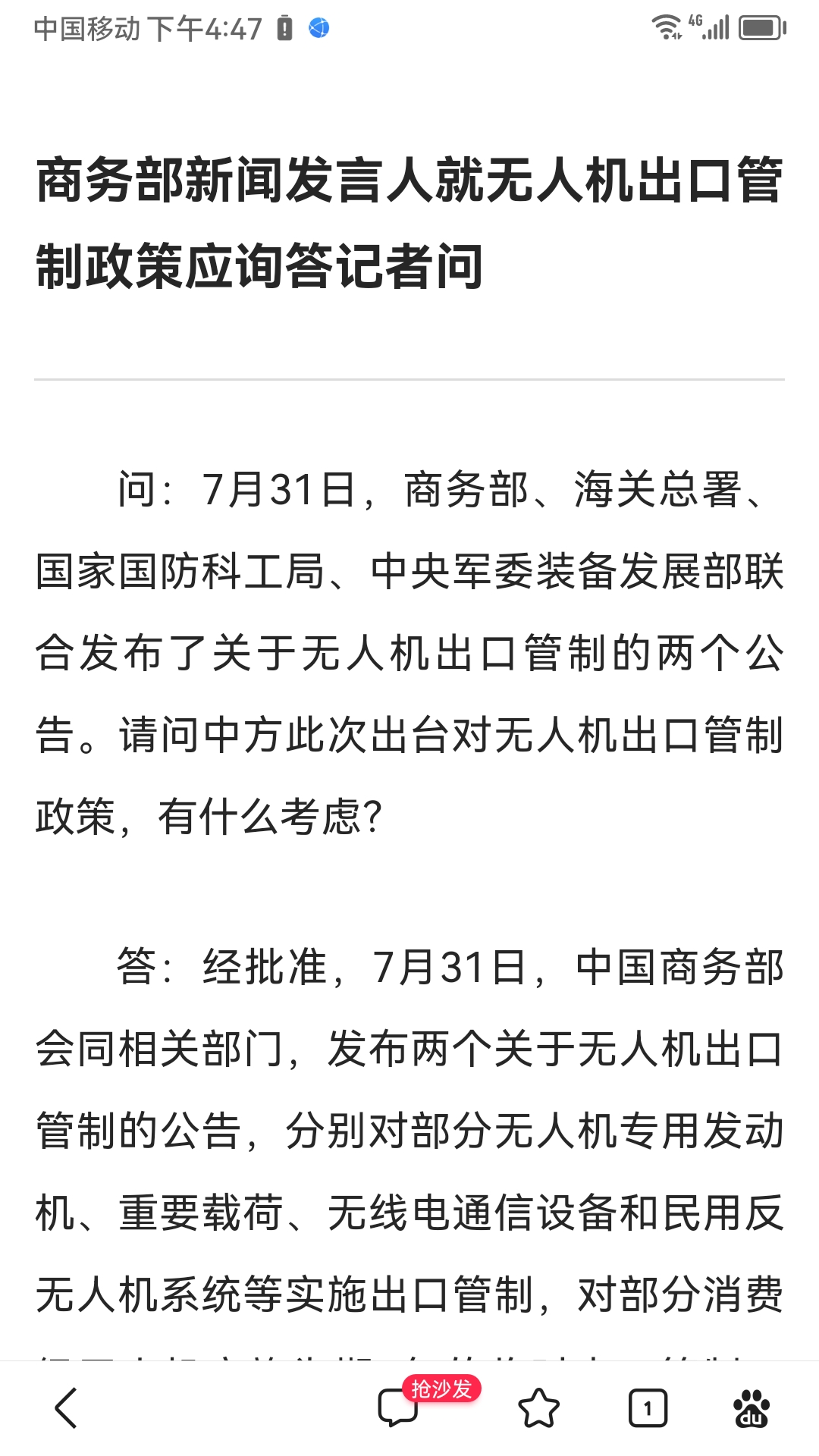Image resolution: width=819 pixels, height=1456 pixels.
Task: Tap the Wi-Fi indicator in the status bar
Action: [667, 25]
